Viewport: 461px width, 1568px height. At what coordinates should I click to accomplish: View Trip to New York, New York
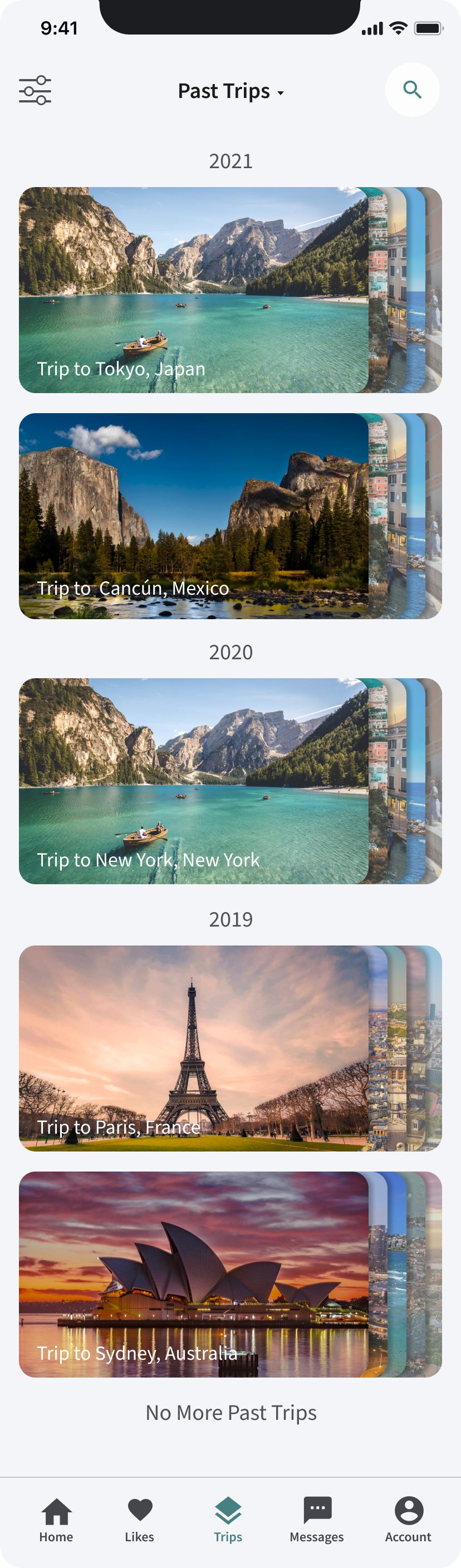tap(194, 781)
